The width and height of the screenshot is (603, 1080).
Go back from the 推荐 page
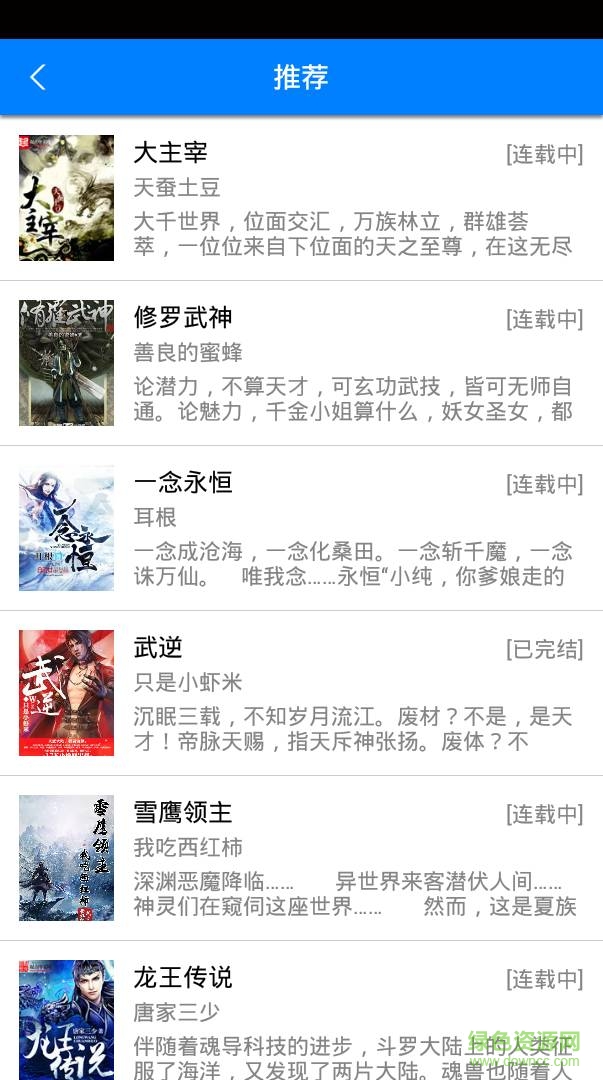coord(38,77)
